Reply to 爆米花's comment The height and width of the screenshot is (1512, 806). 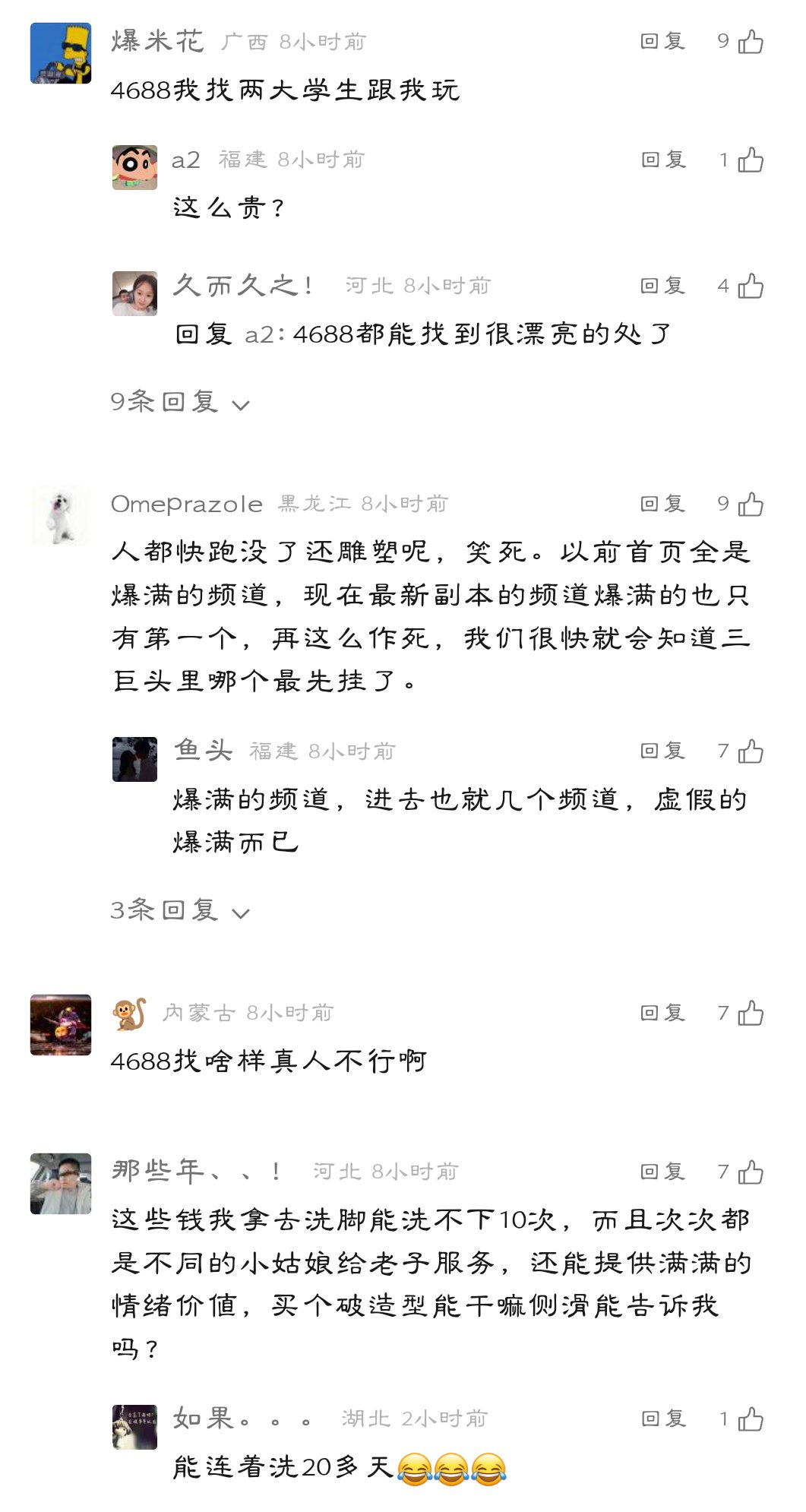(x=662, y=42)
